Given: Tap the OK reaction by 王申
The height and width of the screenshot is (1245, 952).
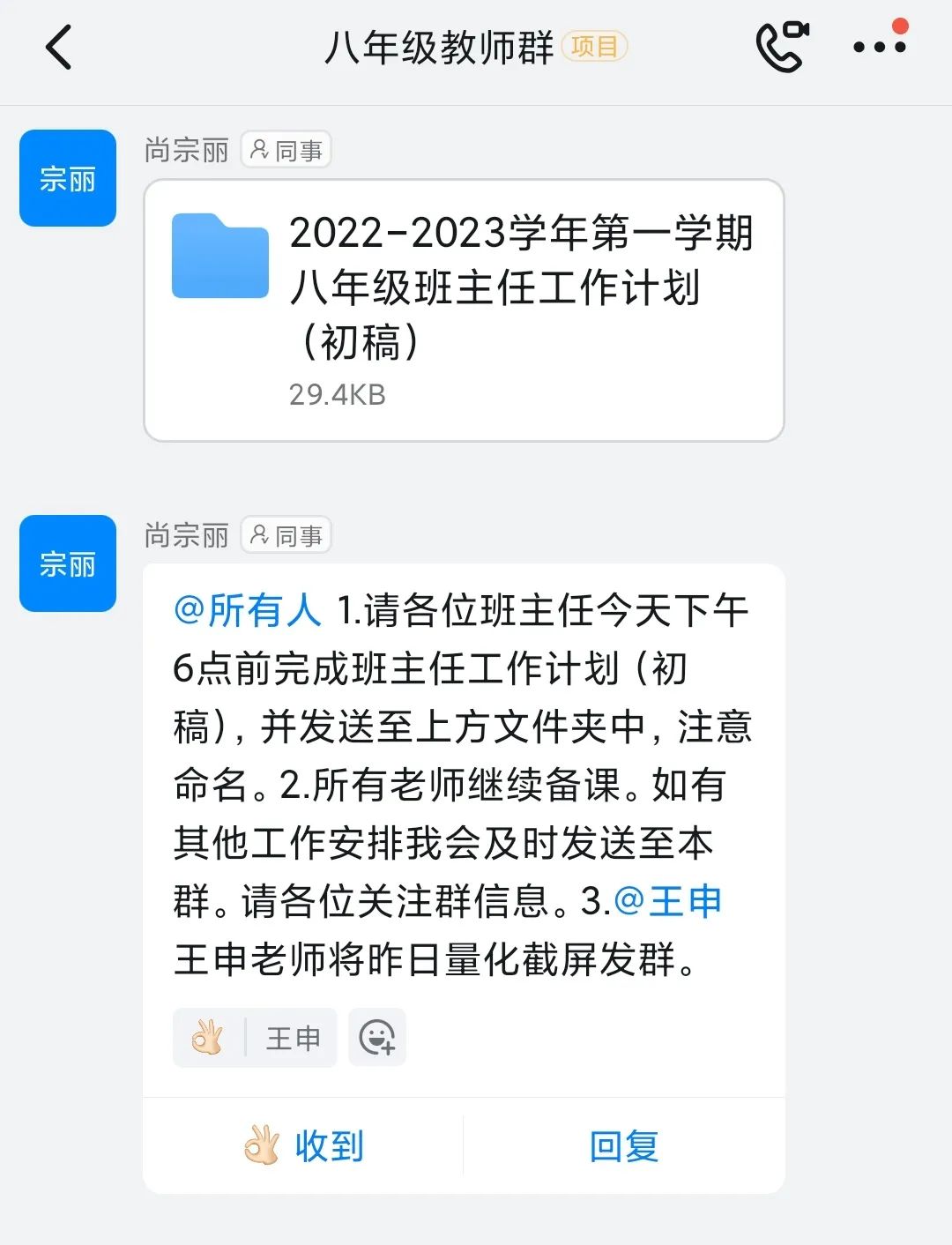Looking at the screenshot, I should (255, 1038).
